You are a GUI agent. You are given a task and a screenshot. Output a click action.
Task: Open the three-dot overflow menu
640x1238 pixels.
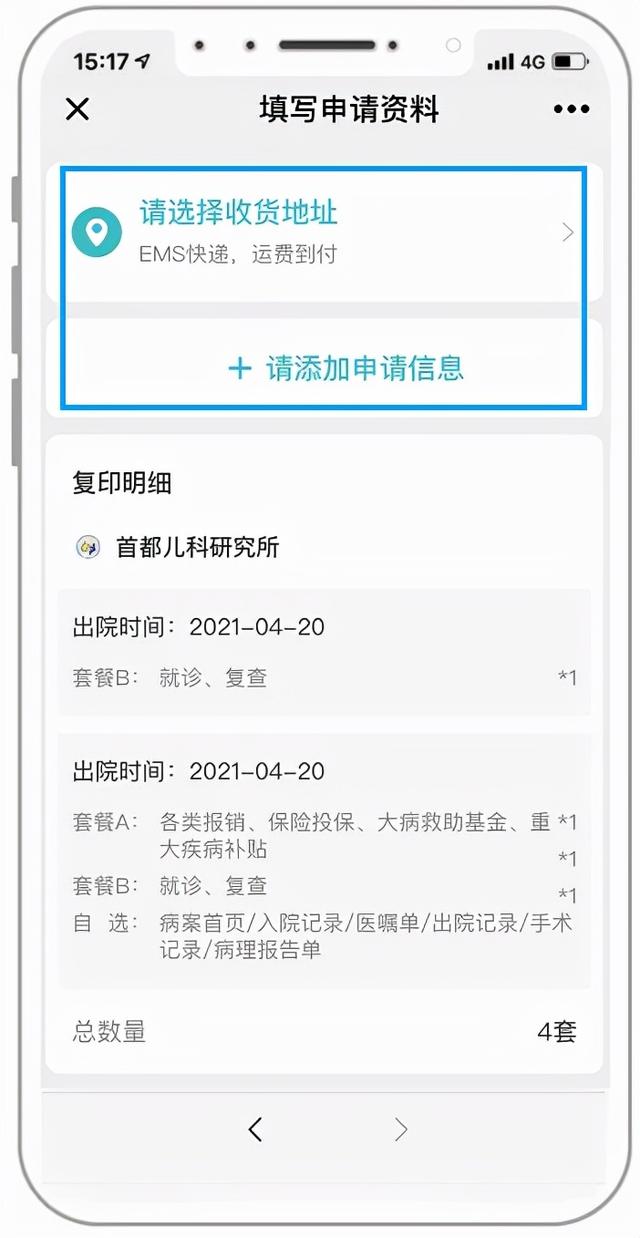(x=571, y=109)
